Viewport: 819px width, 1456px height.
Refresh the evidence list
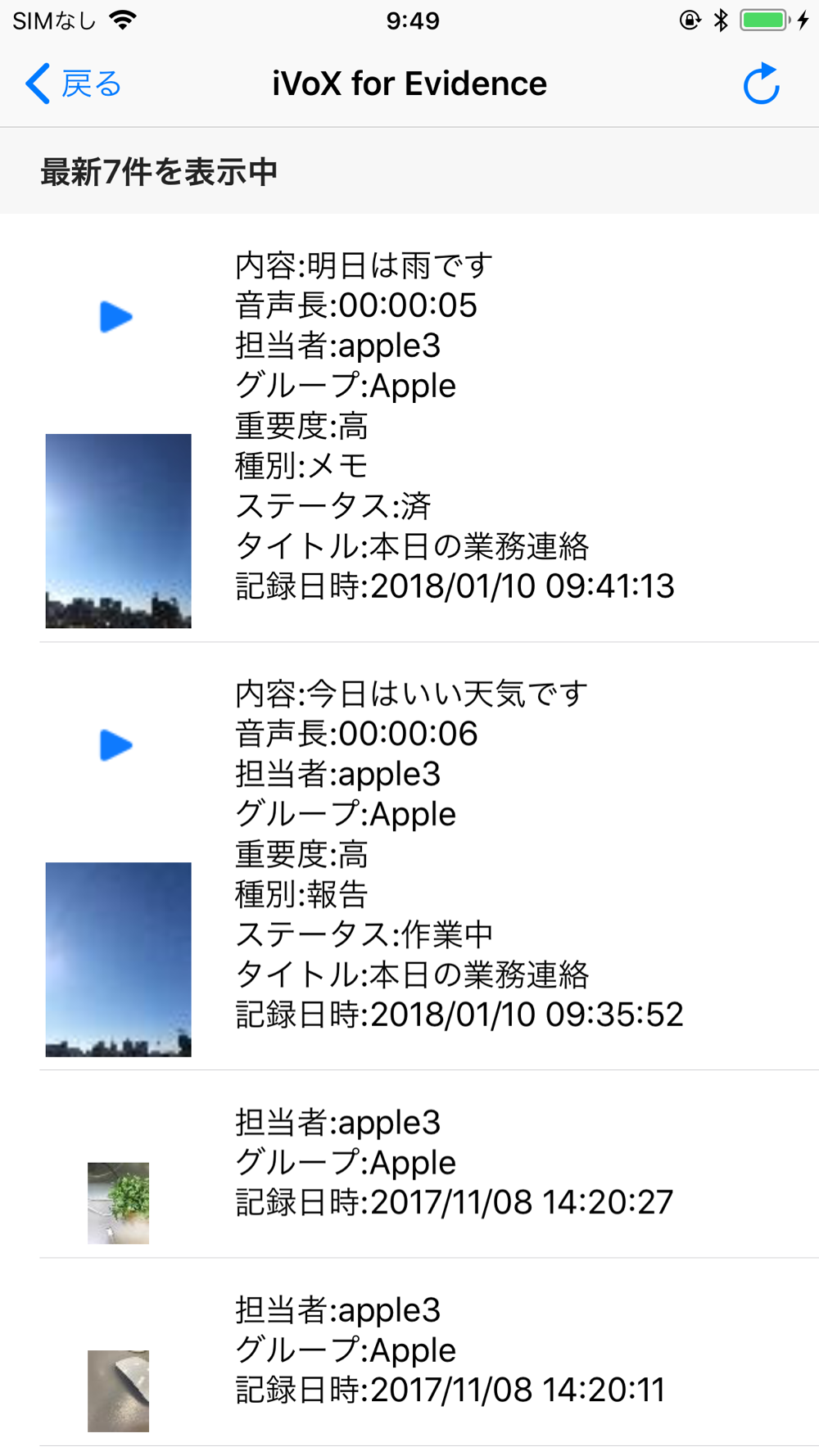click(761, 84)
